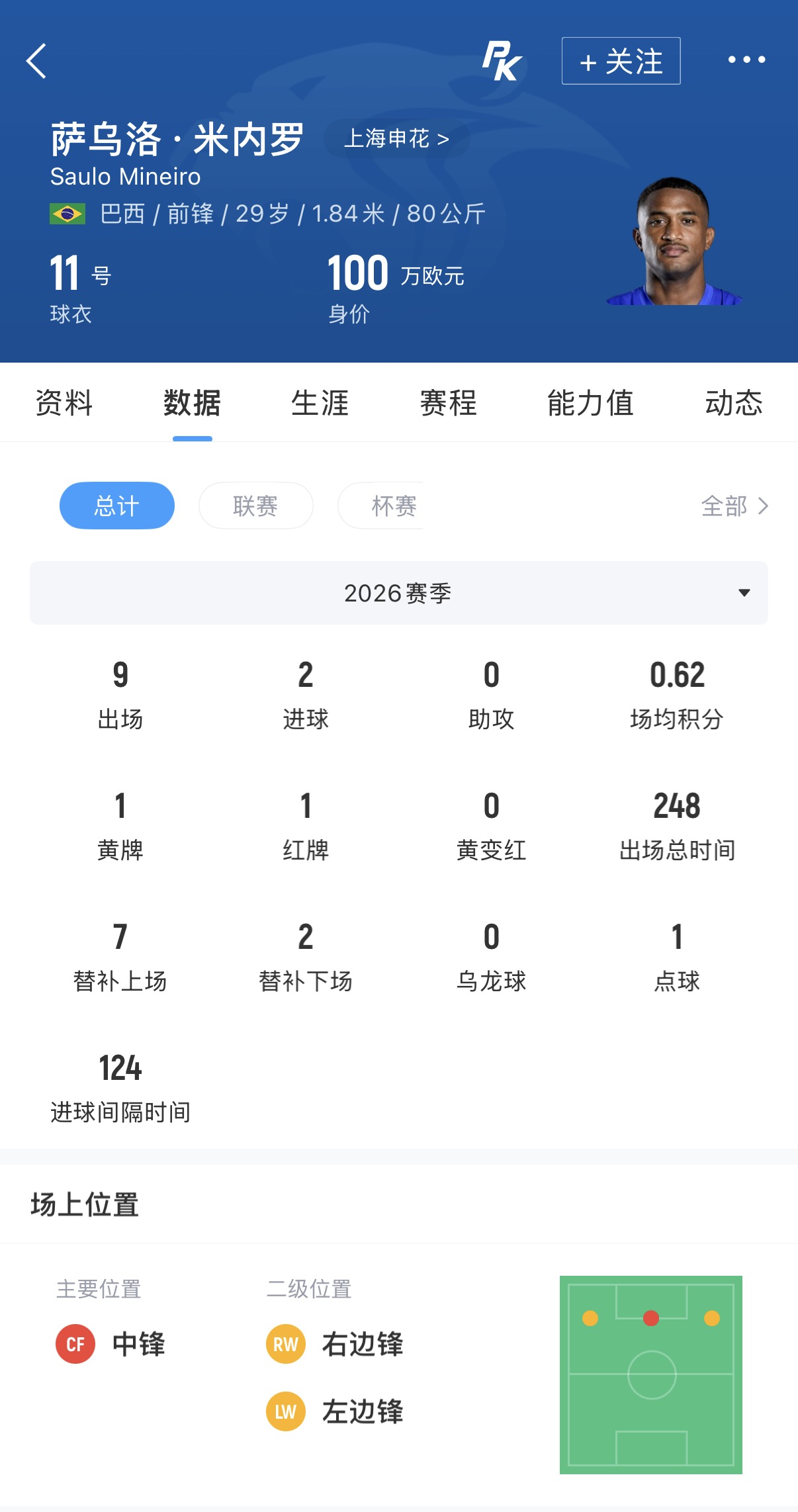Go back using the top-left arrow
Viewport: 798px width, 1512px height.
[37, 61]
